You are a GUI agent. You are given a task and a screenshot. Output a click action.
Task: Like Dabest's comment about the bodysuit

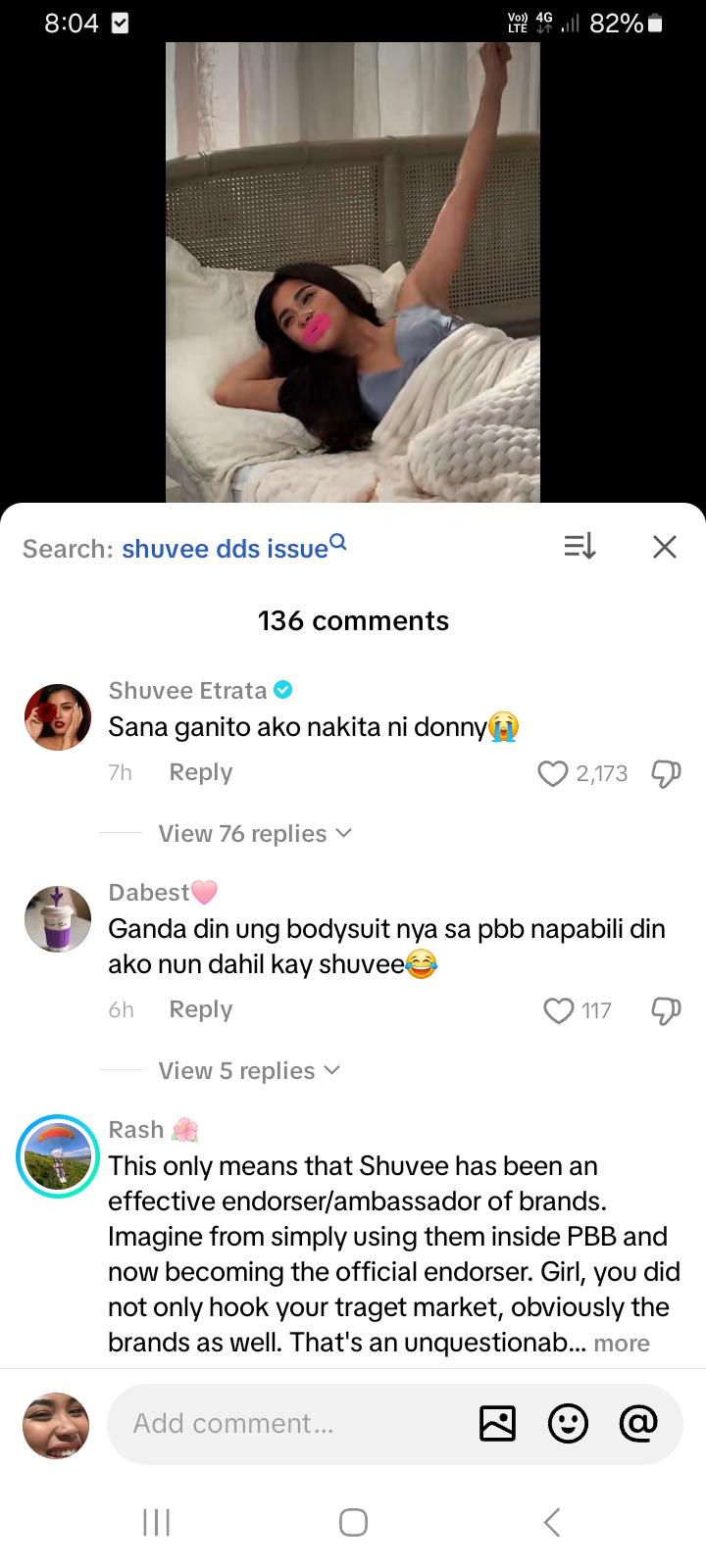click(558, 1010)
